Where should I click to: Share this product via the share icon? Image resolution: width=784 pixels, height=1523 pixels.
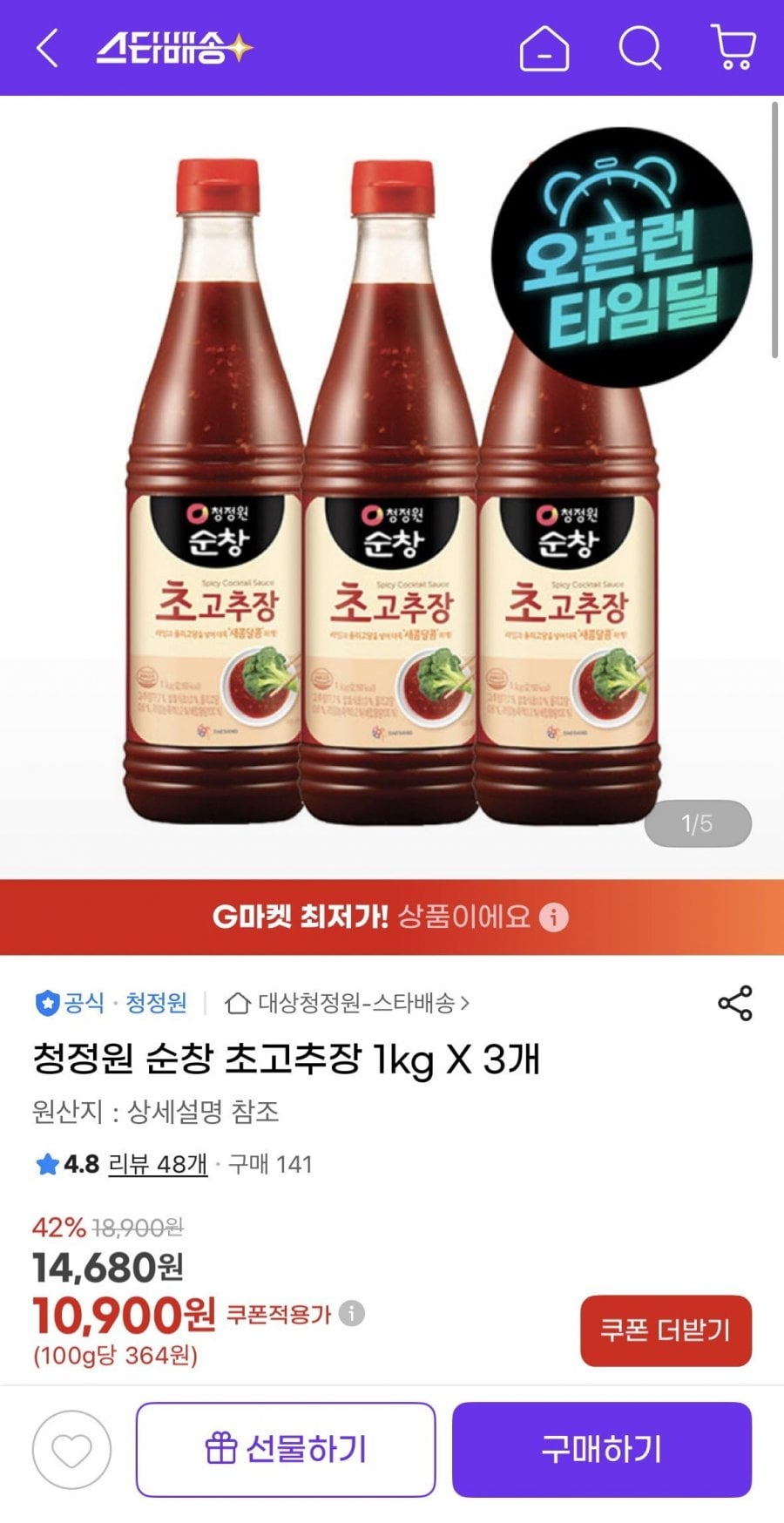point(736,1004)
